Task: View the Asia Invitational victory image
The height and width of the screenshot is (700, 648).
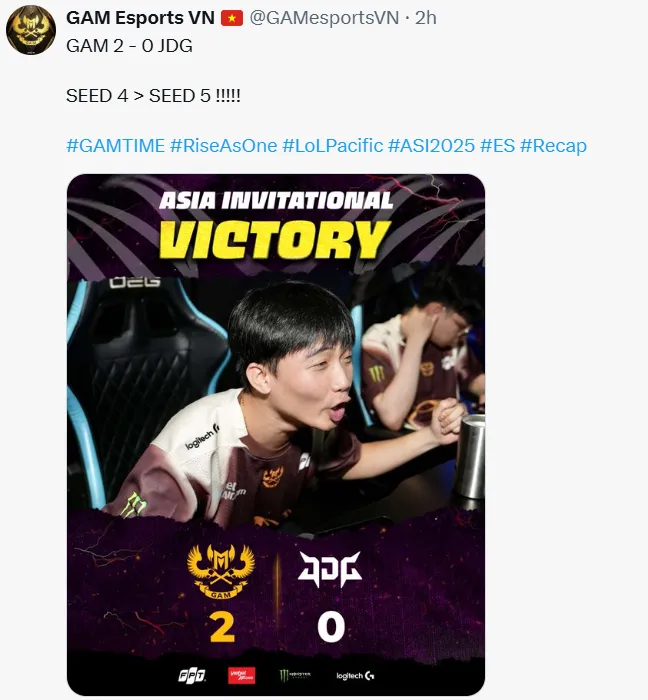Action: tap(275, 435)
